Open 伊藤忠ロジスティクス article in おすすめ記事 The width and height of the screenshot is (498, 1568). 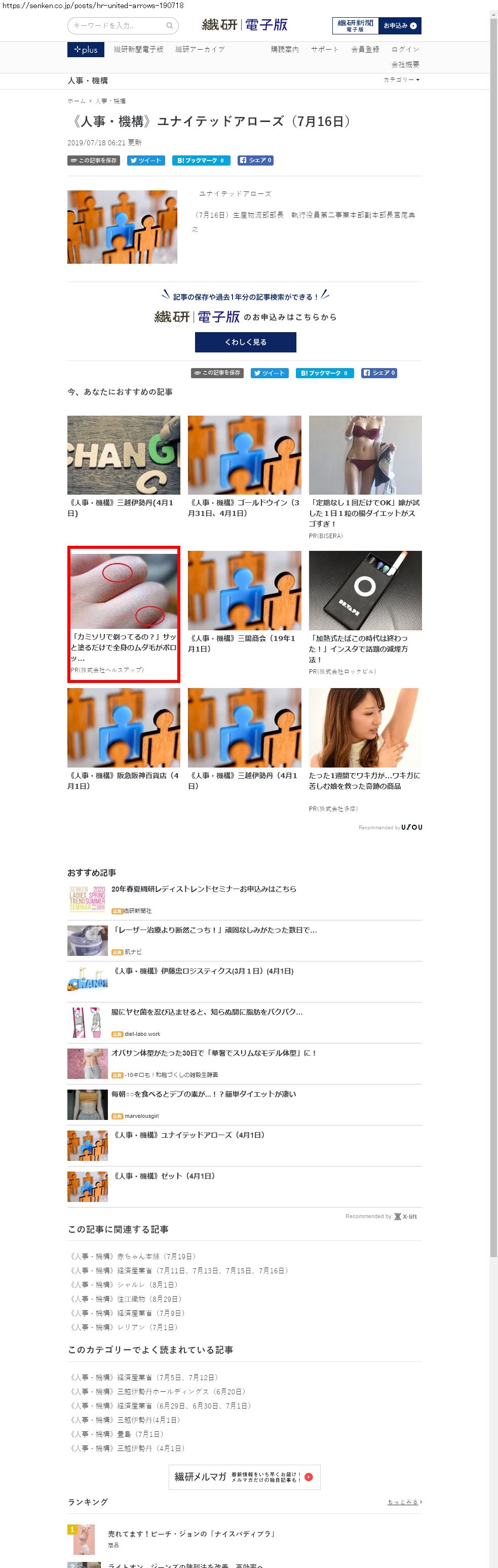[x=203, y=971]
